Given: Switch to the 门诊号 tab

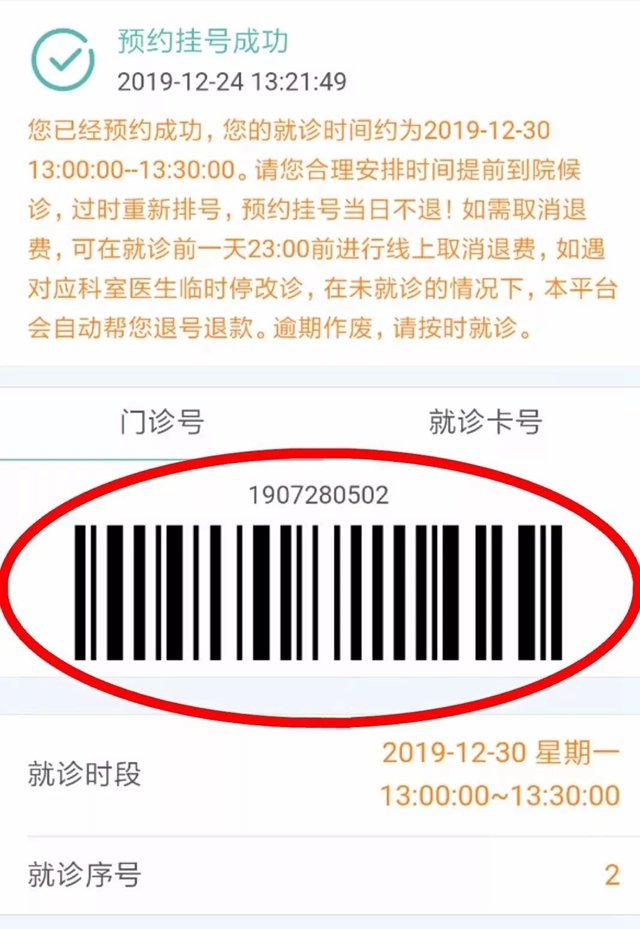Looking at the screenshot, I should [x=161, y=422].
